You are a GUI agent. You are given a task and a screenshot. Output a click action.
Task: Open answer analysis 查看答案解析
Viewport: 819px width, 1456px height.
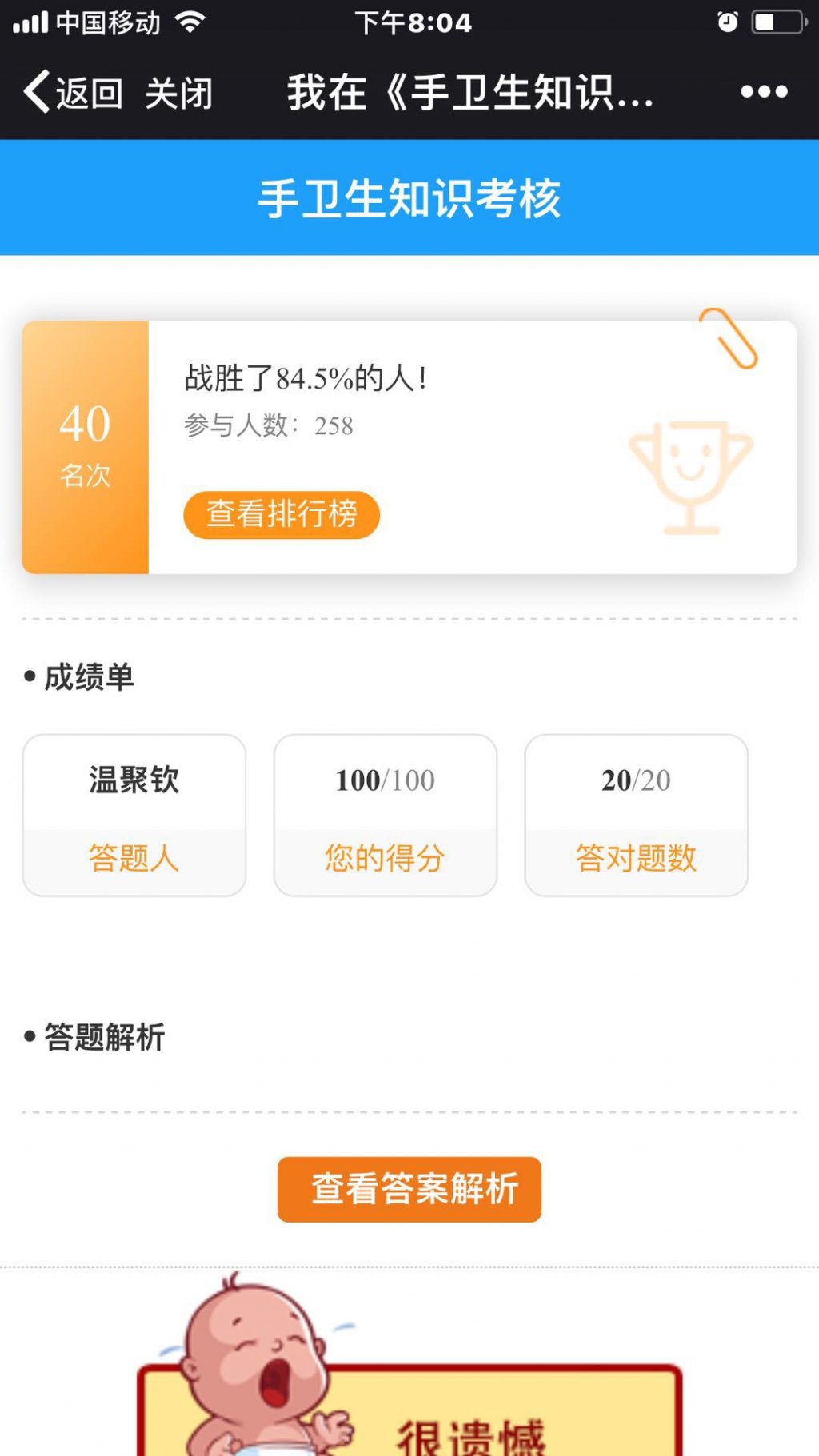click(x=409, y=1189)
